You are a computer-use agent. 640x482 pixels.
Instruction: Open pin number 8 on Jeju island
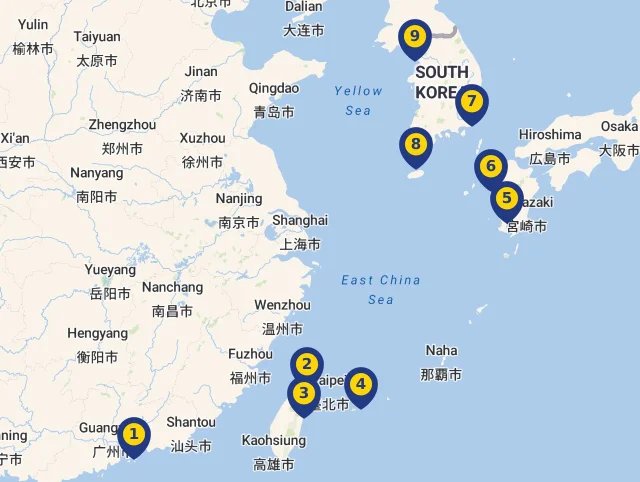[416, 146]
